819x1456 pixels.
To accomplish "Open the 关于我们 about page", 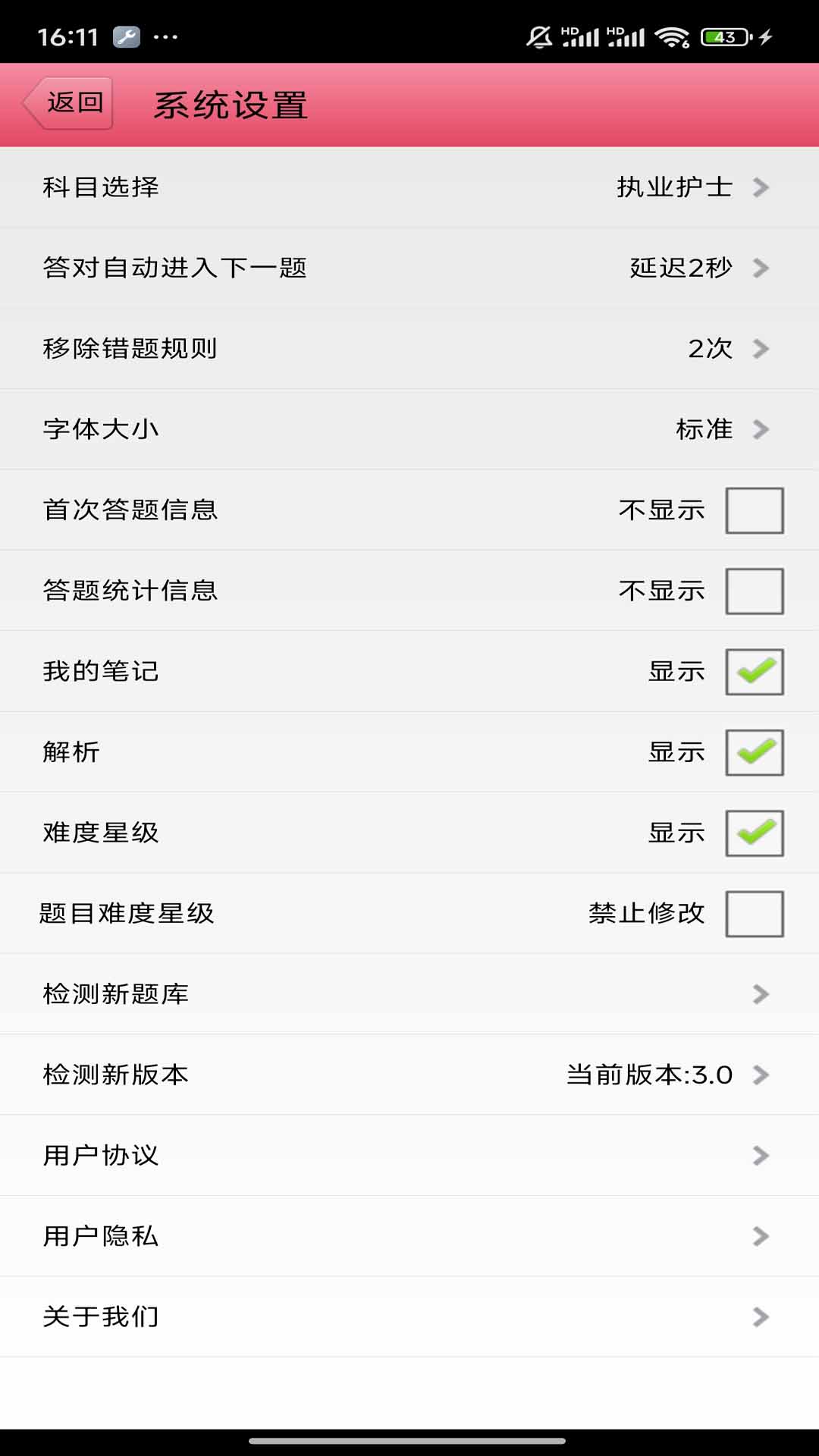I will coord(409,1317).
